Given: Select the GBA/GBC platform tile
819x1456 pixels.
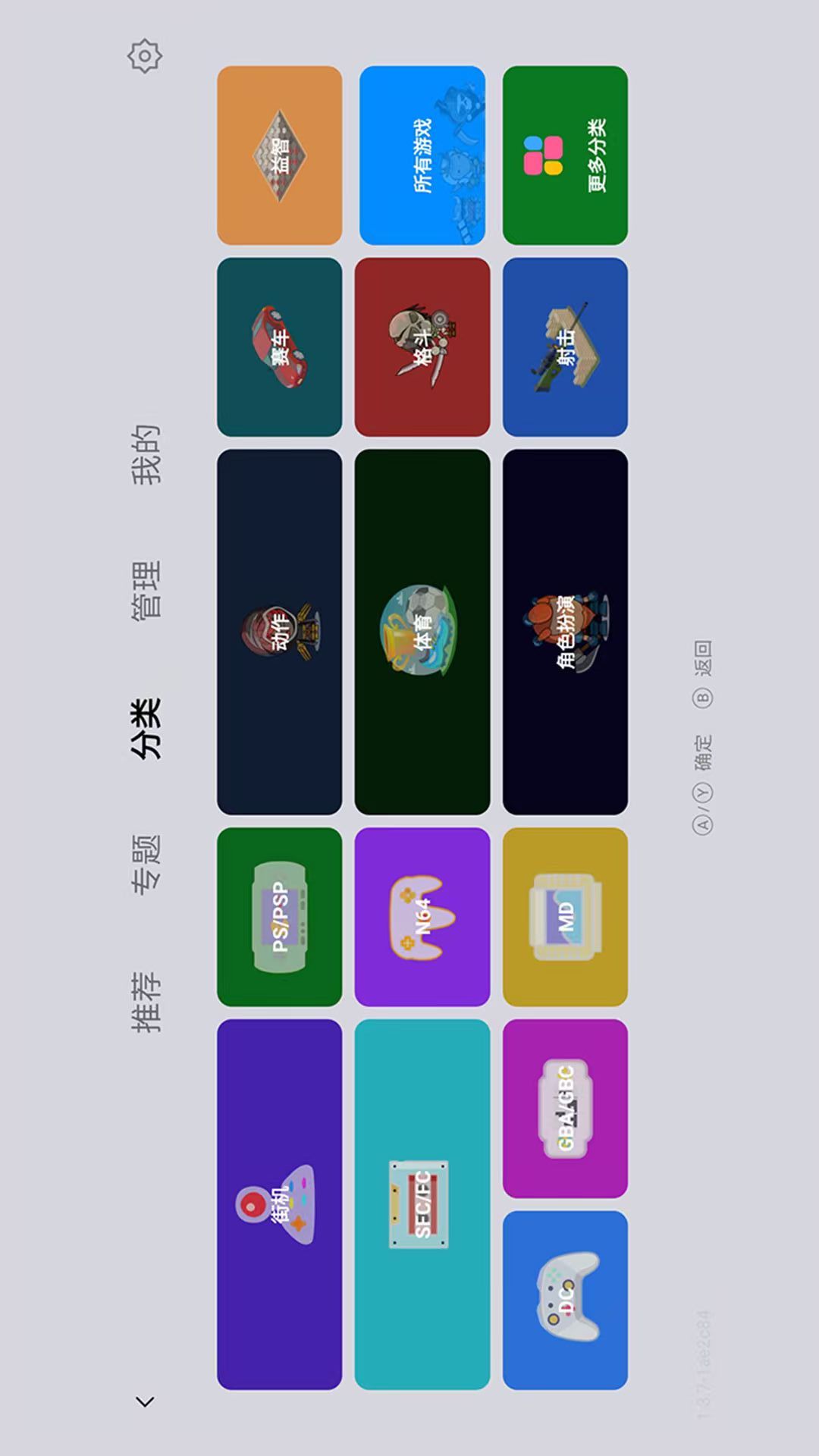Looking at the screenshot, I should click(565, 1109).
